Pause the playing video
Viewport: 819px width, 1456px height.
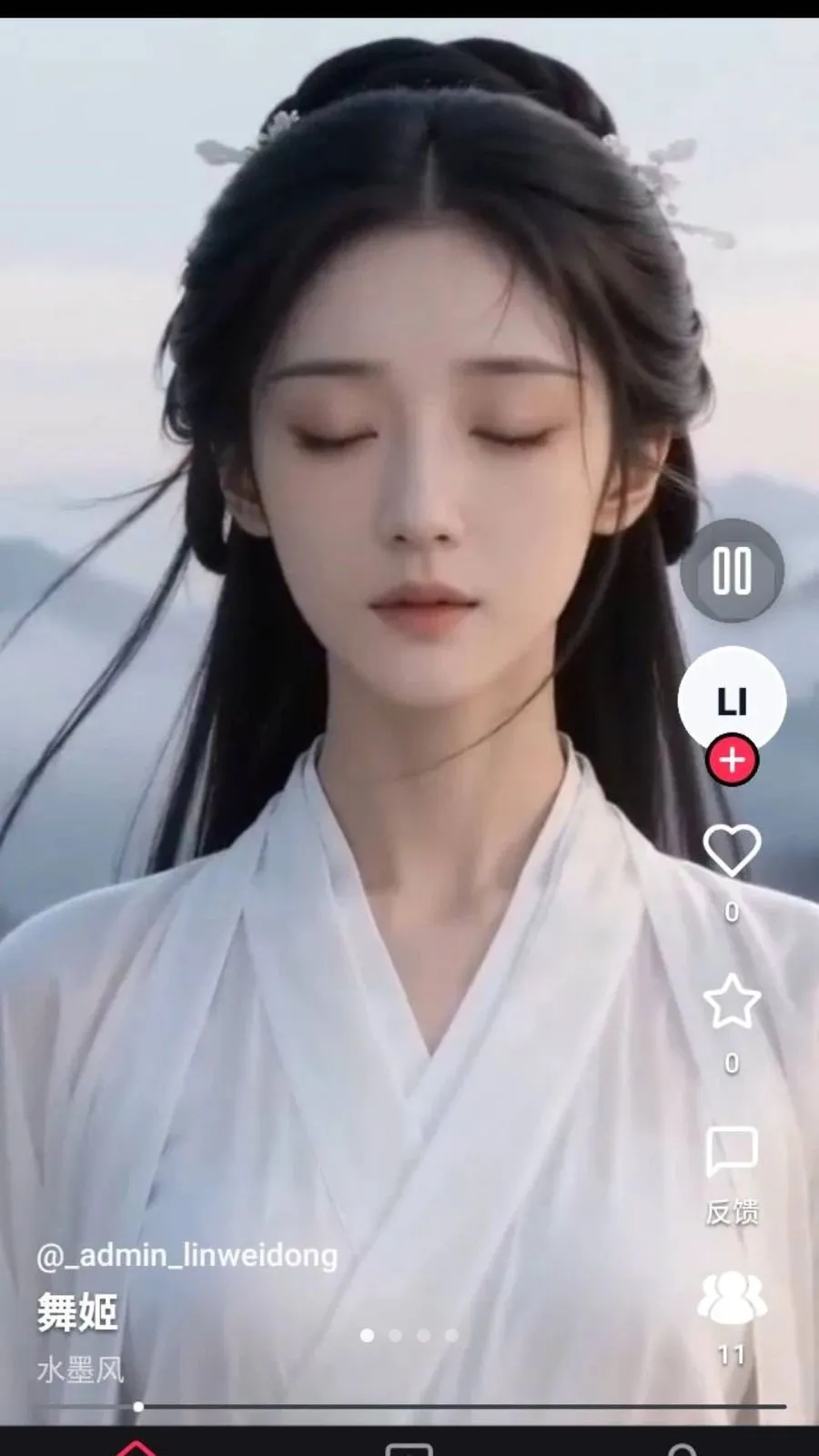(732, 571)
